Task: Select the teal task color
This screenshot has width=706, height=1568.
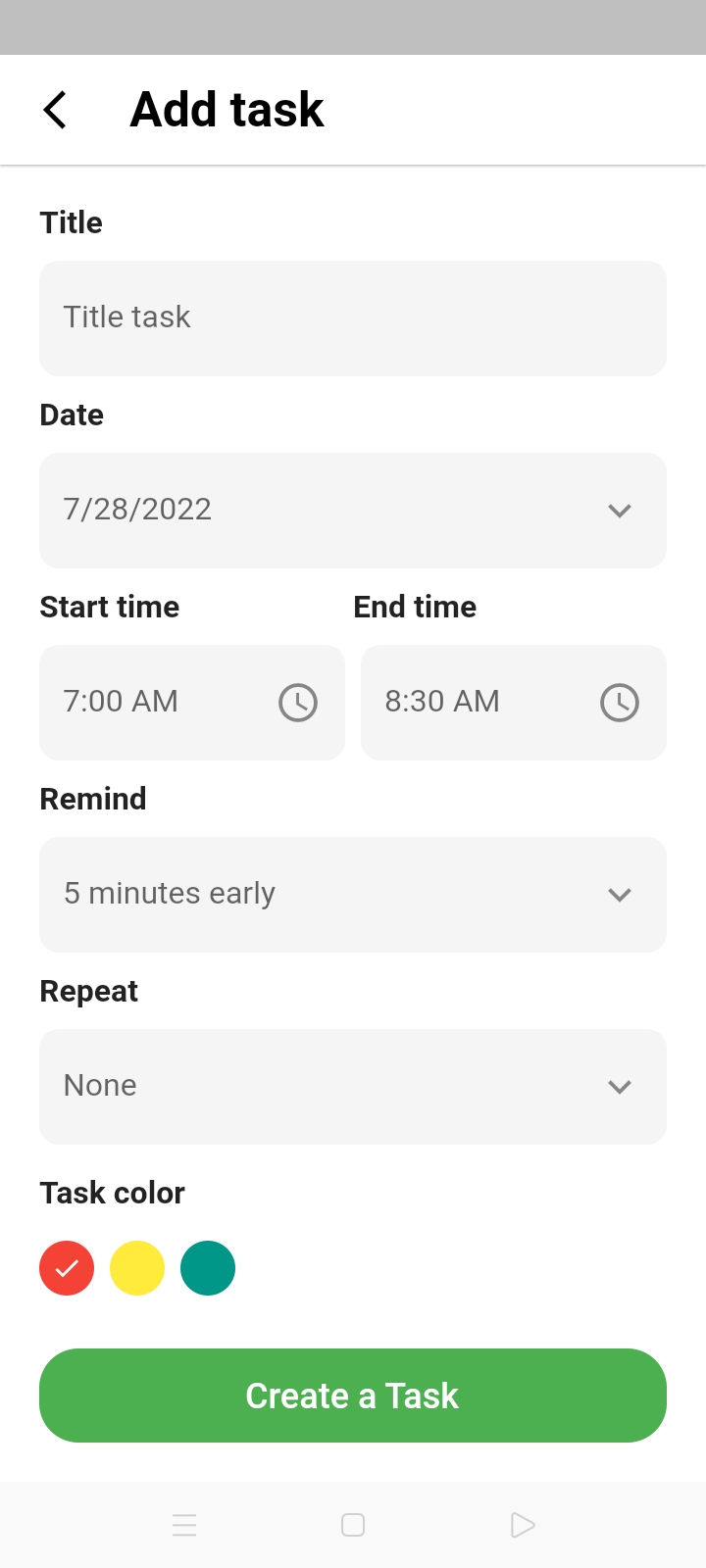Action: pyautogui.click(x=208, y=1267)
